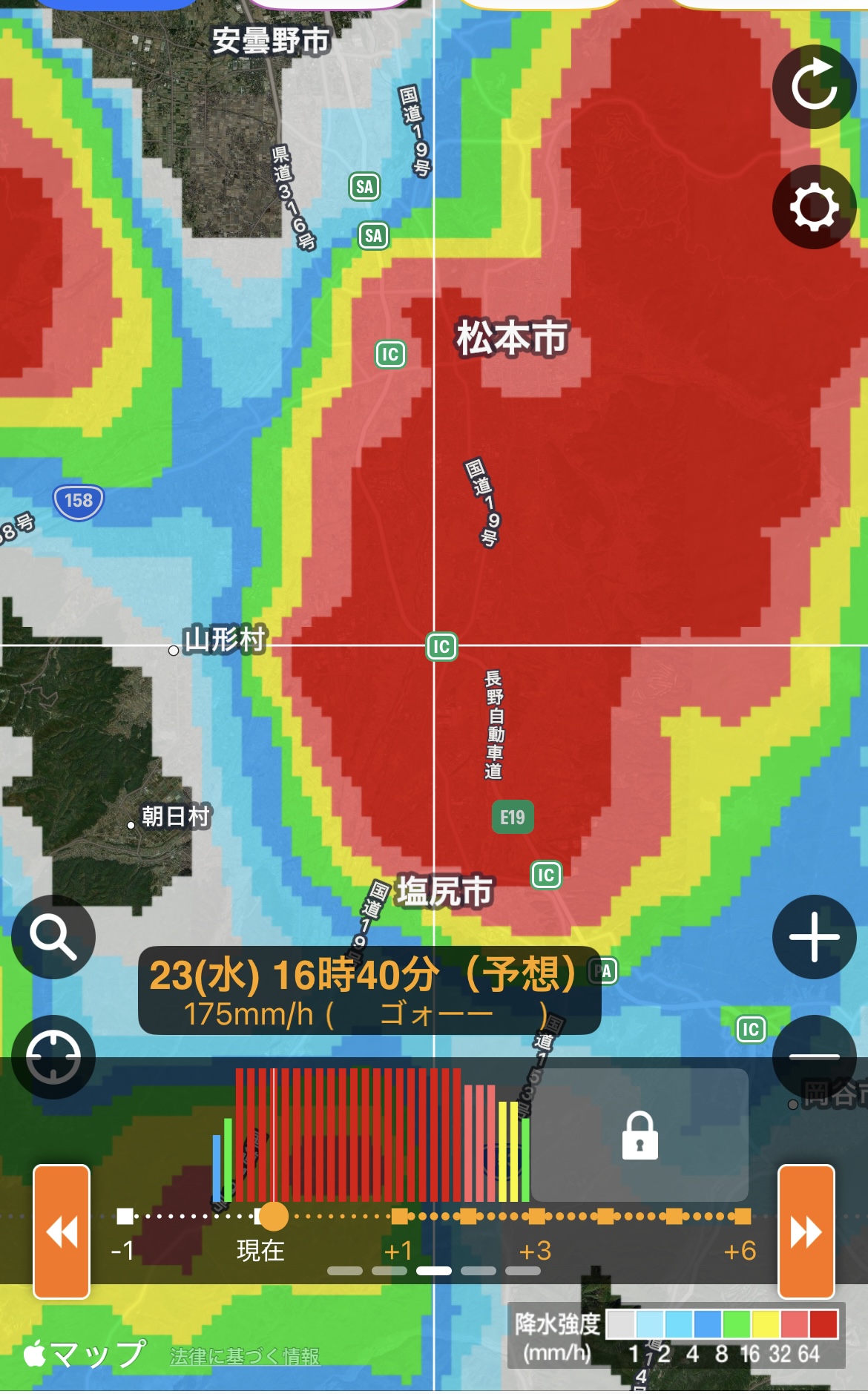
Task: Jump to the +3 hour marker
Action: point(536,1216)
